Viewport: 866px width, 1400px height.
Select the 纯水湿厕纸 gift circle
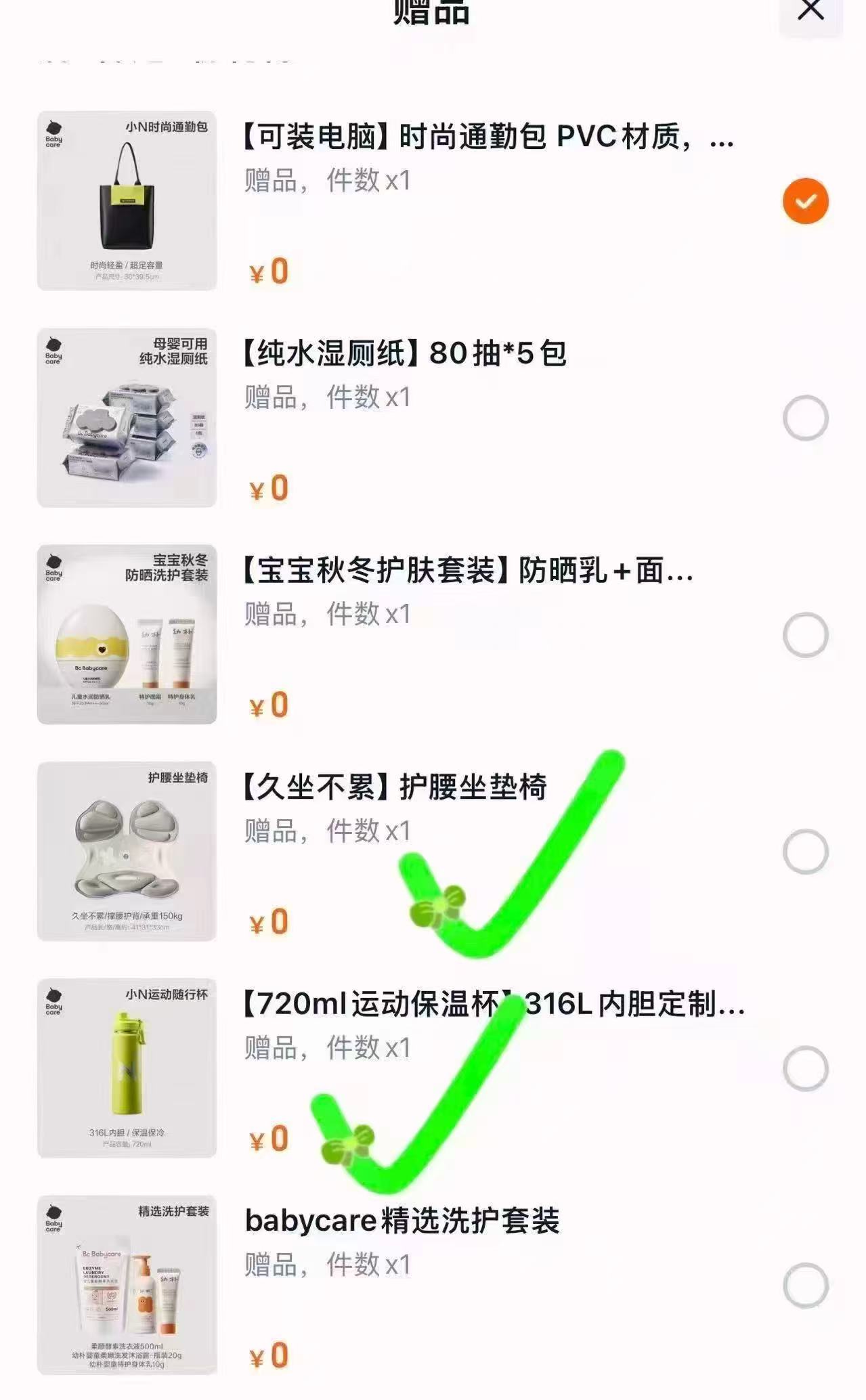[805, 418]
